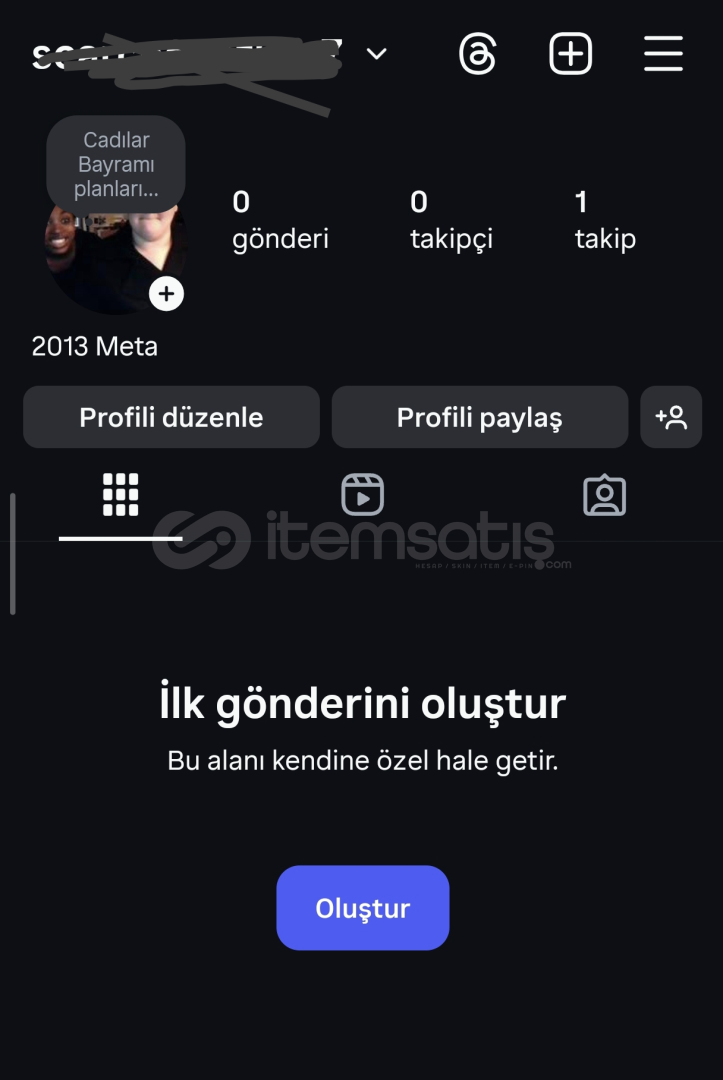Open the discover people icon button

click(x=671, y=417)
